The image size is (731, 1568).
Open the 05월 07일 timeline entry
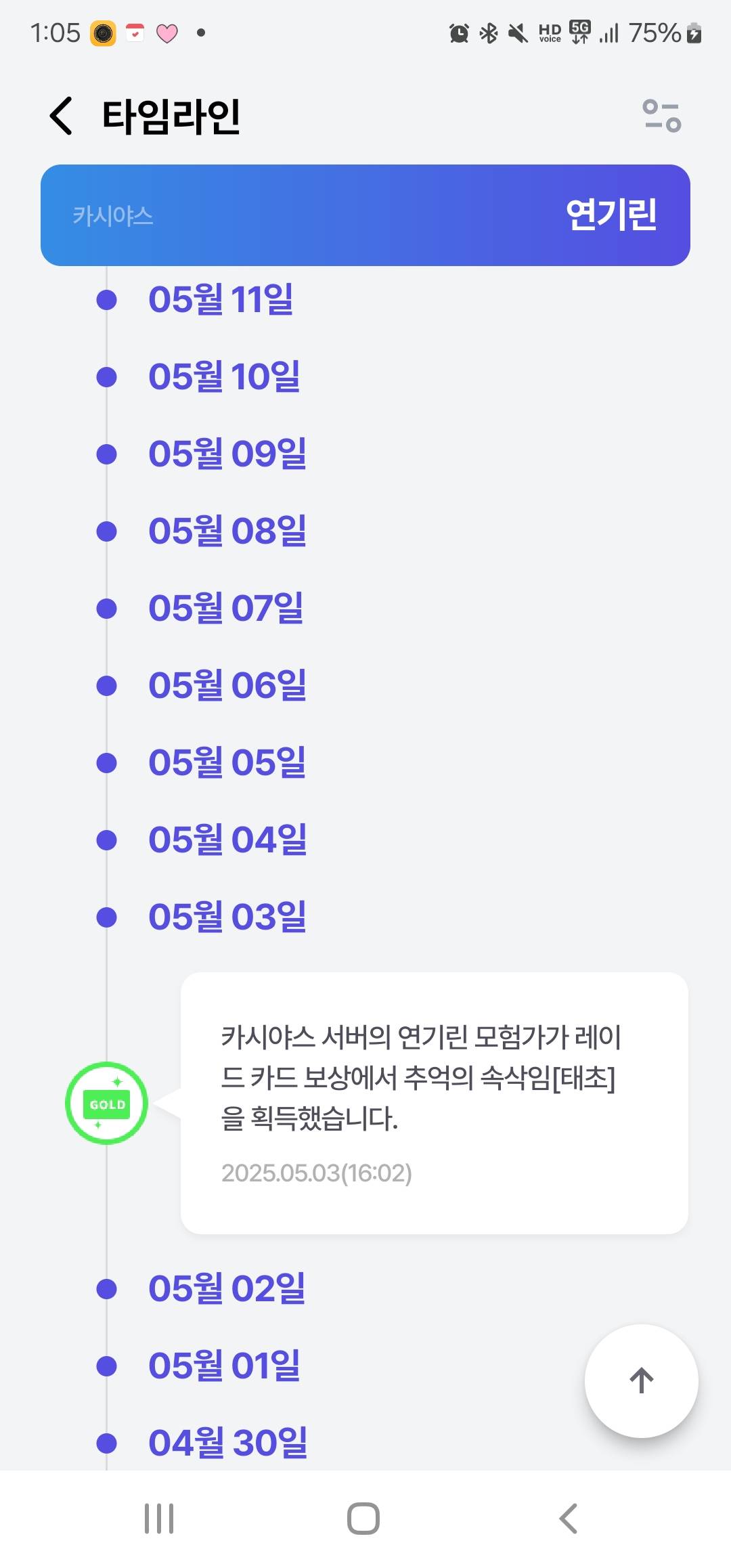click(x=226, y=608)
